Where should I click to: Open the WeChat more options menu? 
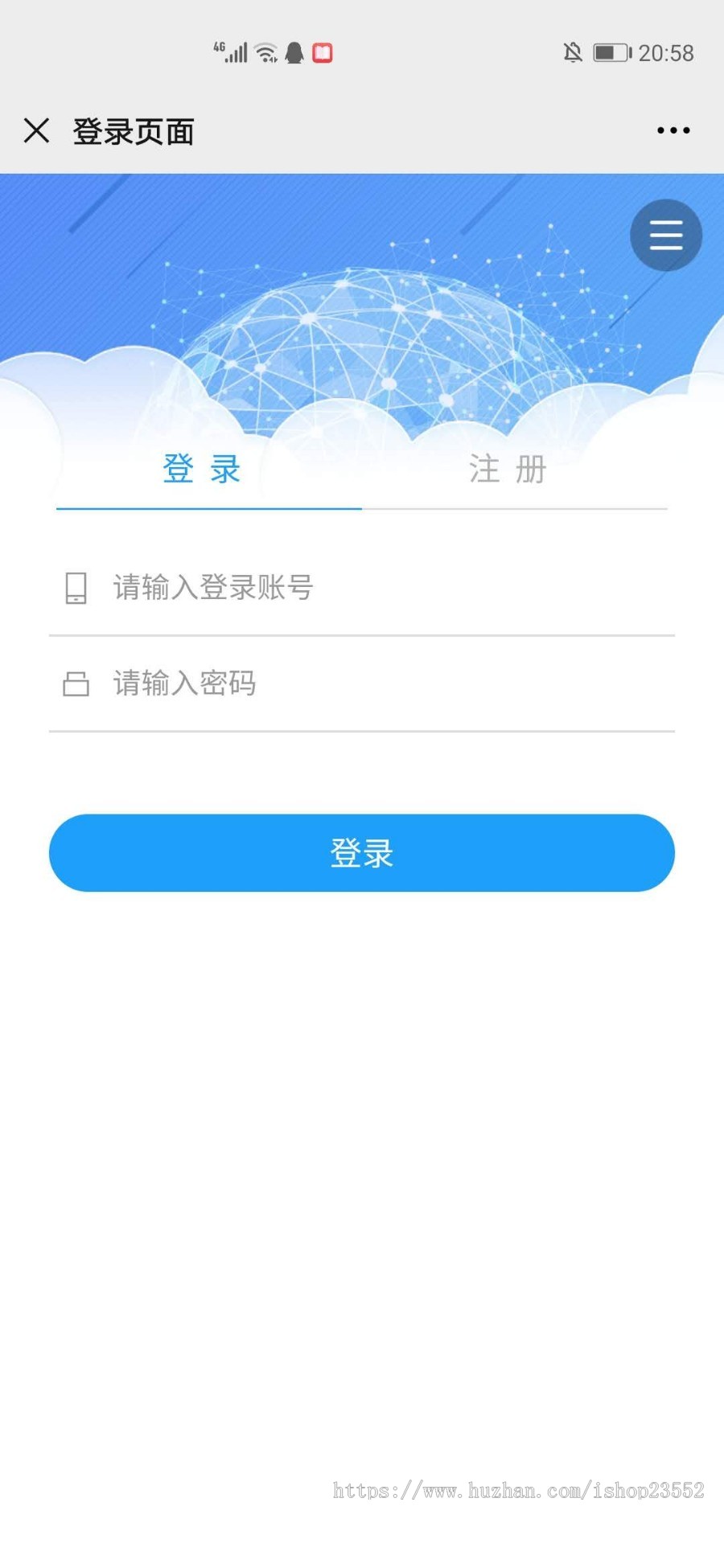[674, 129]
